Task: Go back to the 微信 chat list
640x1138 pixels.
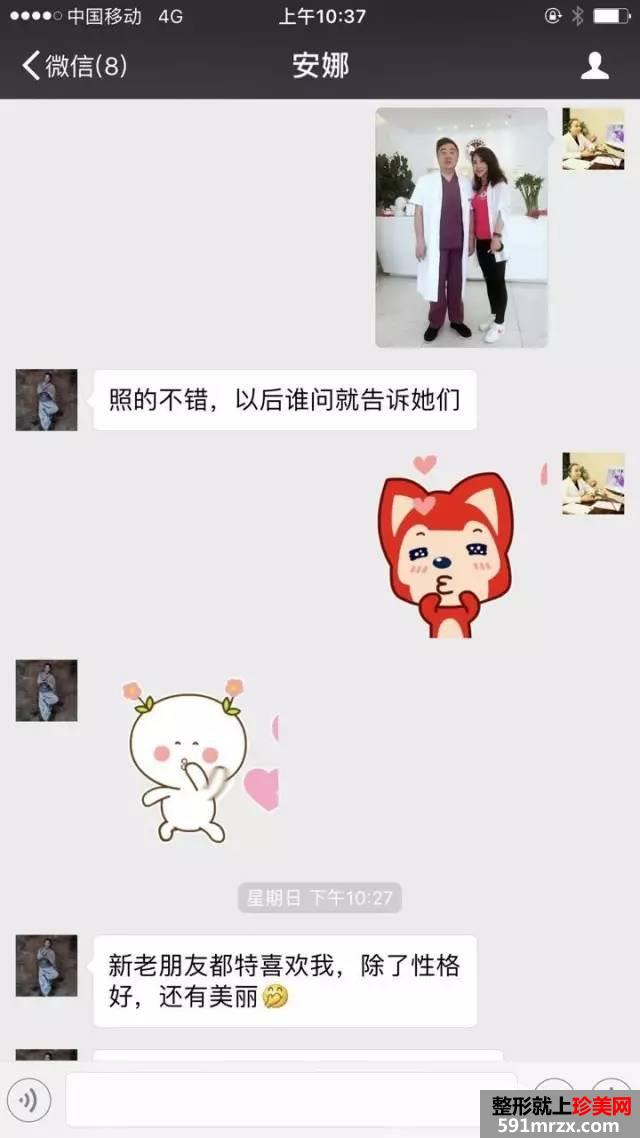Action: pos(72,66)
